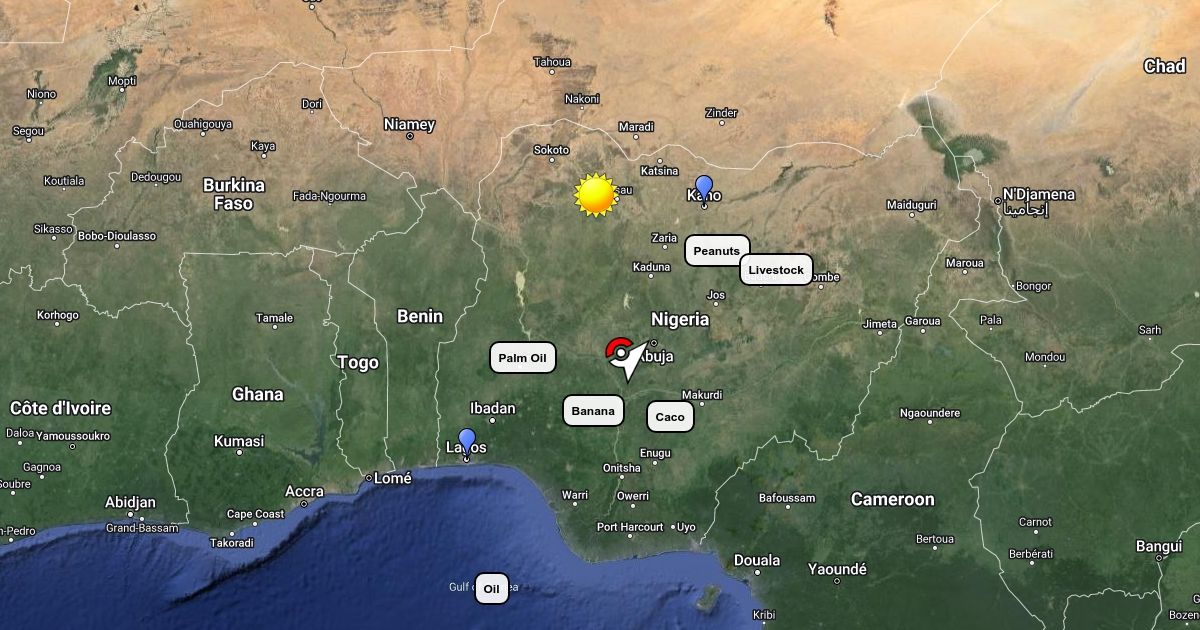
Task: Open the Caco marker label
Action: tap(670, 417)
